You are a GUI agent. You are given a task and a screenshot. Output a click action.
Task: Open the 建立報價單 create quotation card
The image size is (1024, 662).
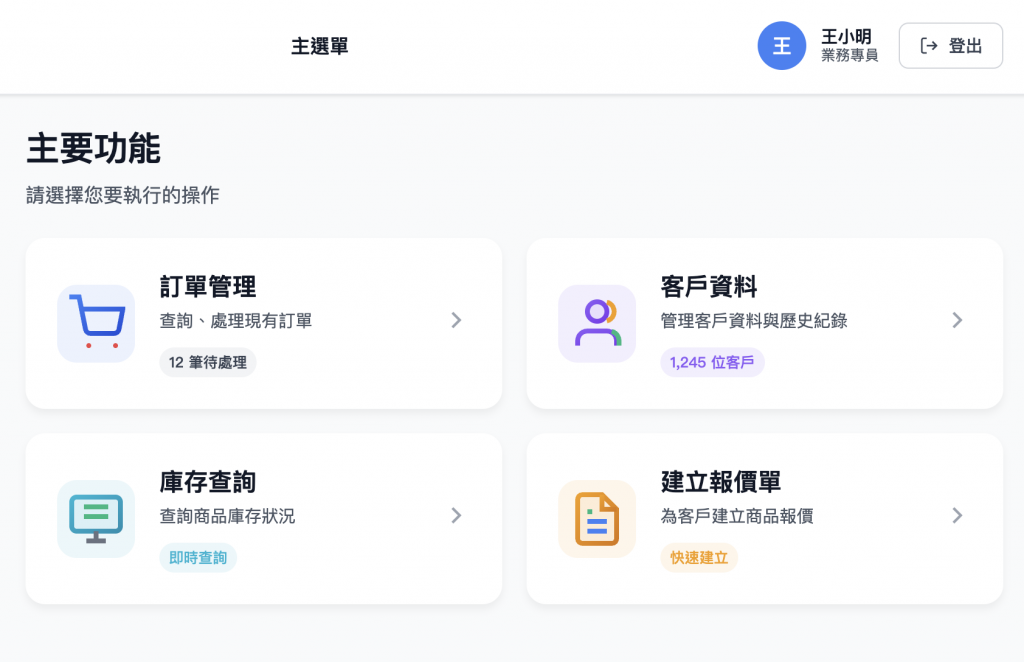click(x=764, y=518)
